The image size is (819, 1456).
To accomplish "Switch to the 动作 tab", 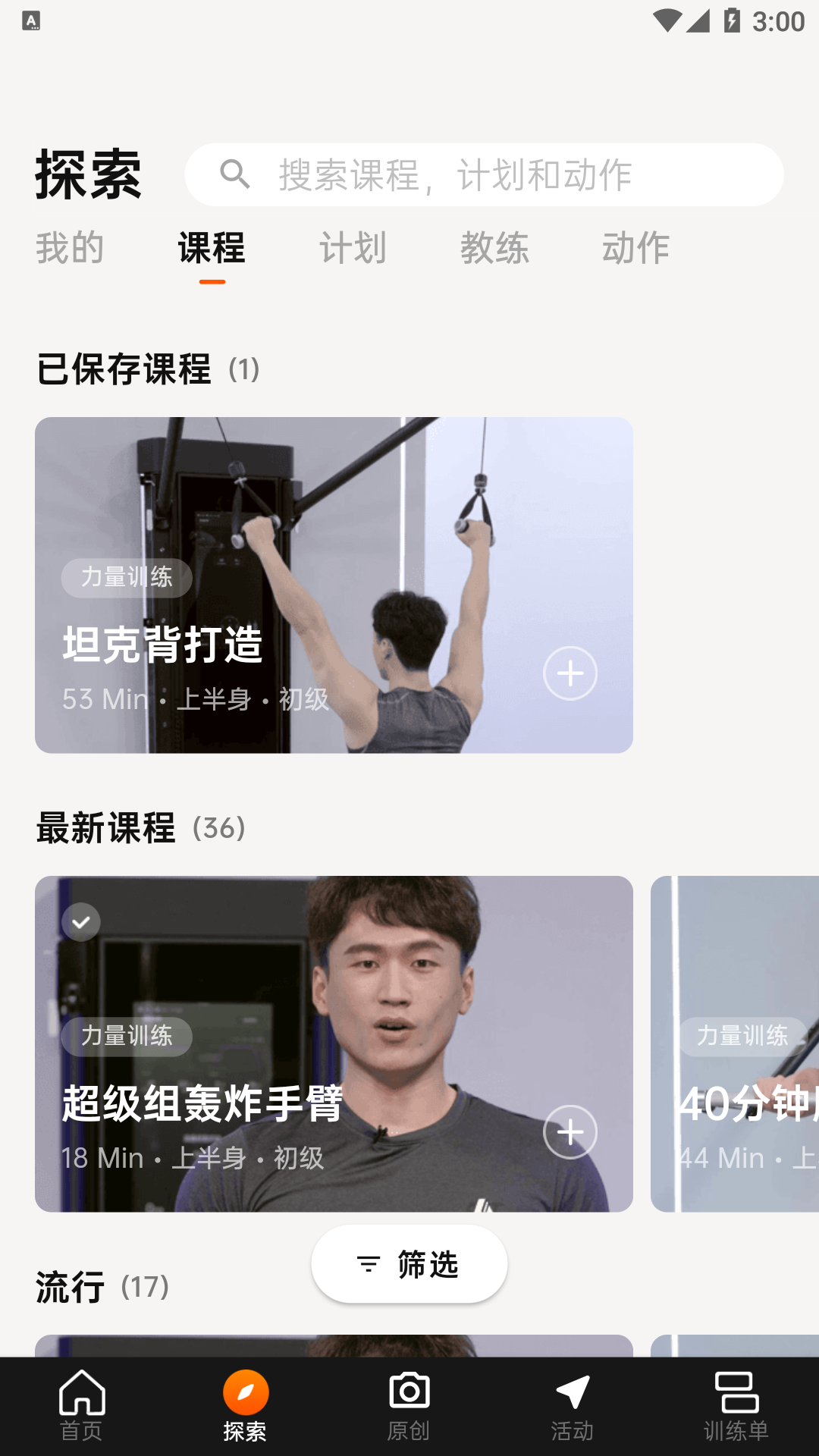I will pyautogui.click(x=635, y=248).
